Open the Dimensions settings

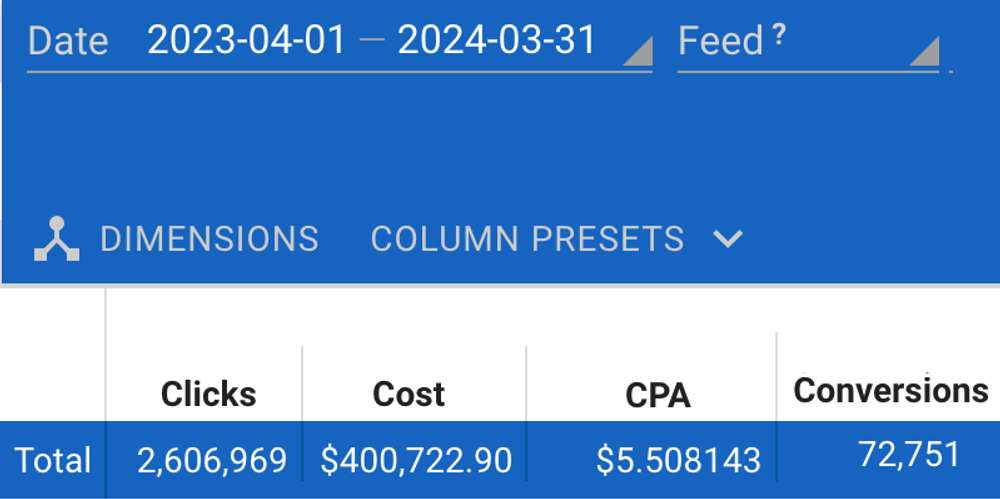[177, 239]
